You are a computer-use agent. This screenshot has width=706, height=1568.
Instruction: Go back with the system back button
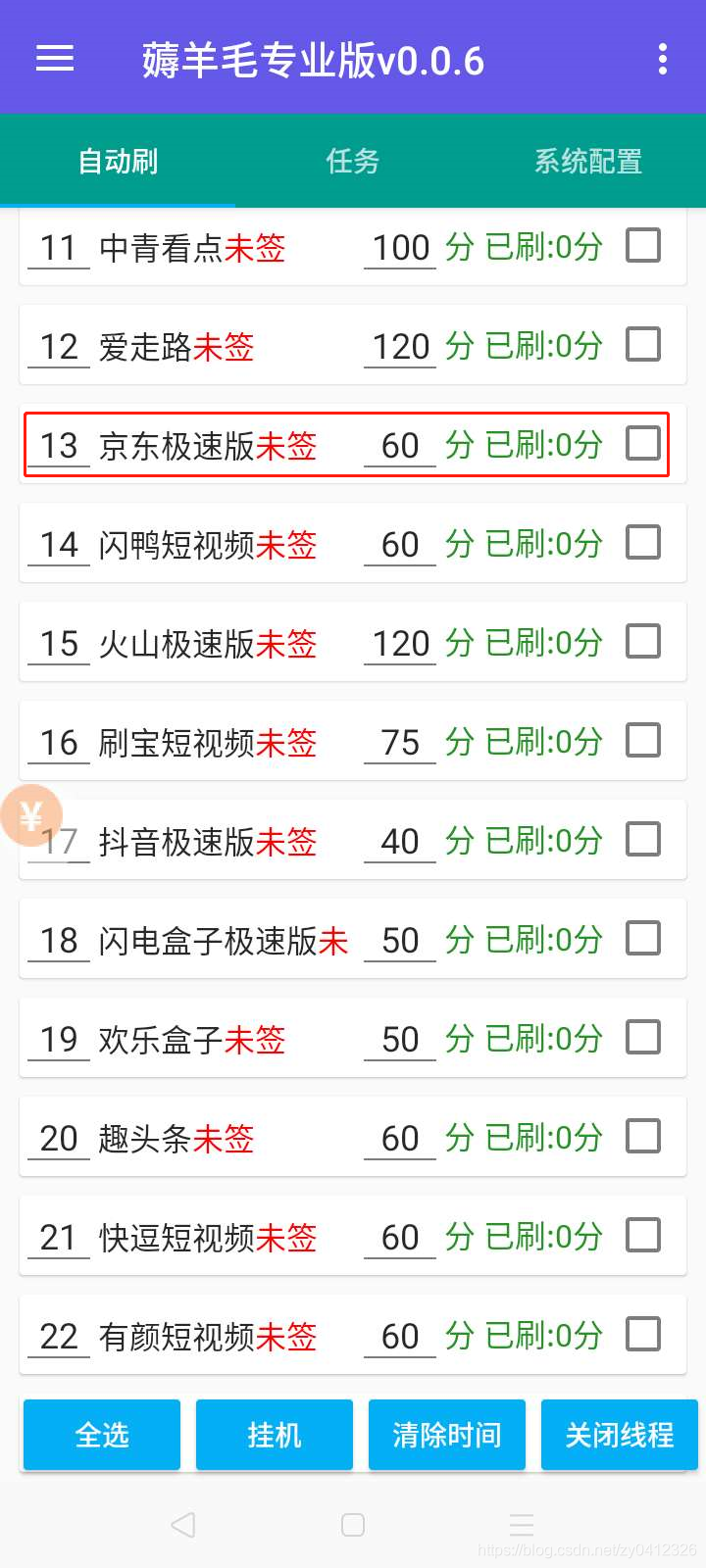(183, 1525)
